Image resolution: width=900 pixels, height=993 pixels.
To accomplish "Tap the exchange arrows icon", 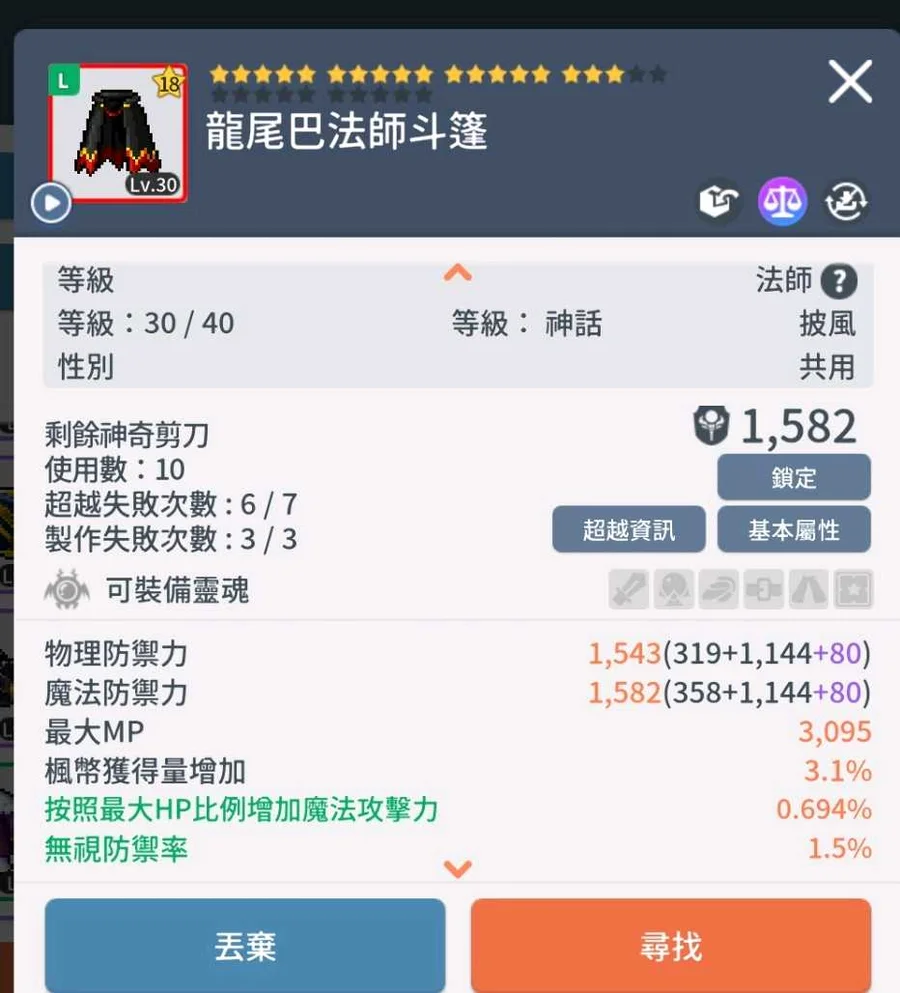I will [x=846, y=202].
